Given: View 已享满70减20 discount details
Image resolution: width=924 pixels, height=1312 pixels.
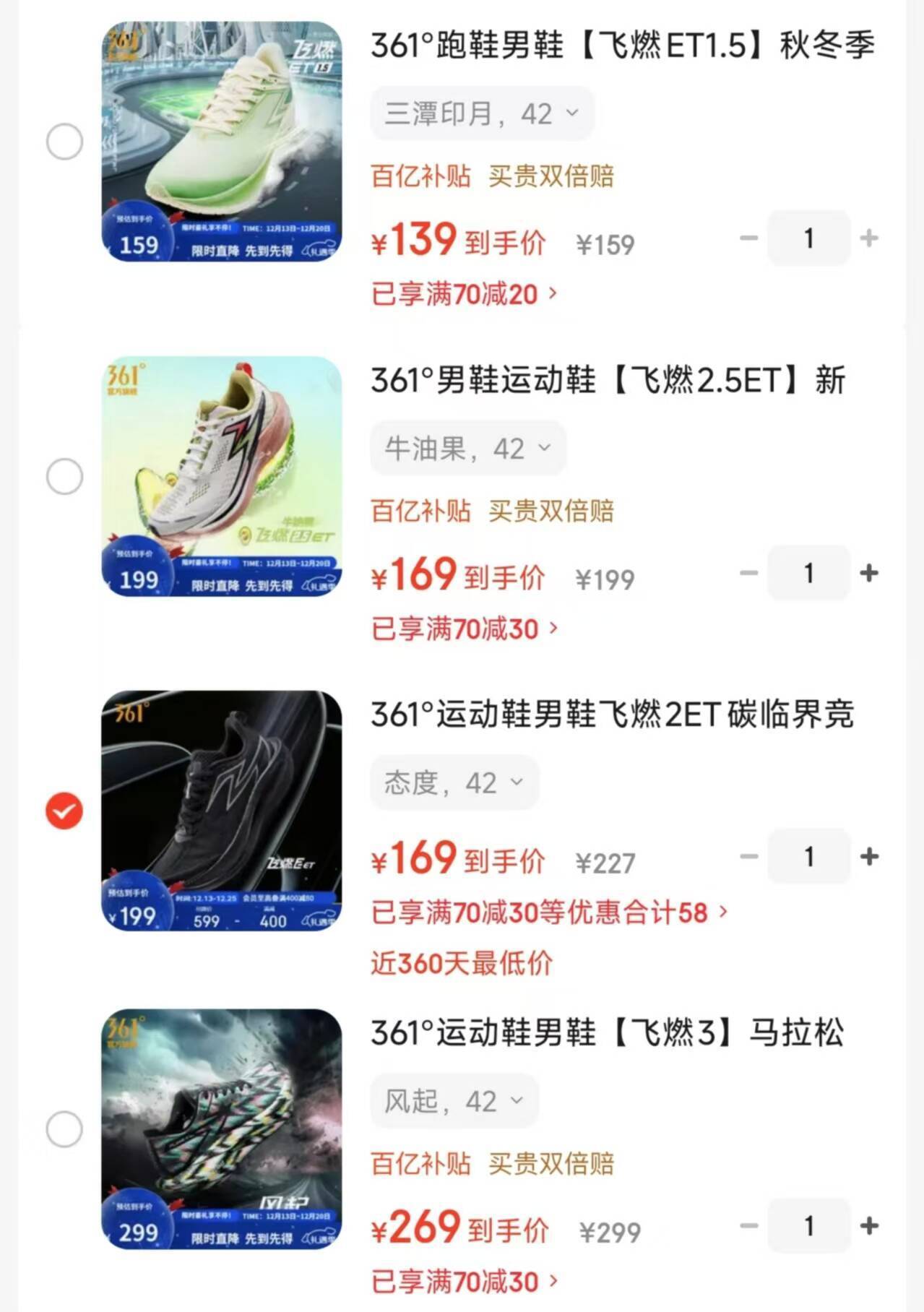Looking at the screenshot, I should [x=464, y=294].
